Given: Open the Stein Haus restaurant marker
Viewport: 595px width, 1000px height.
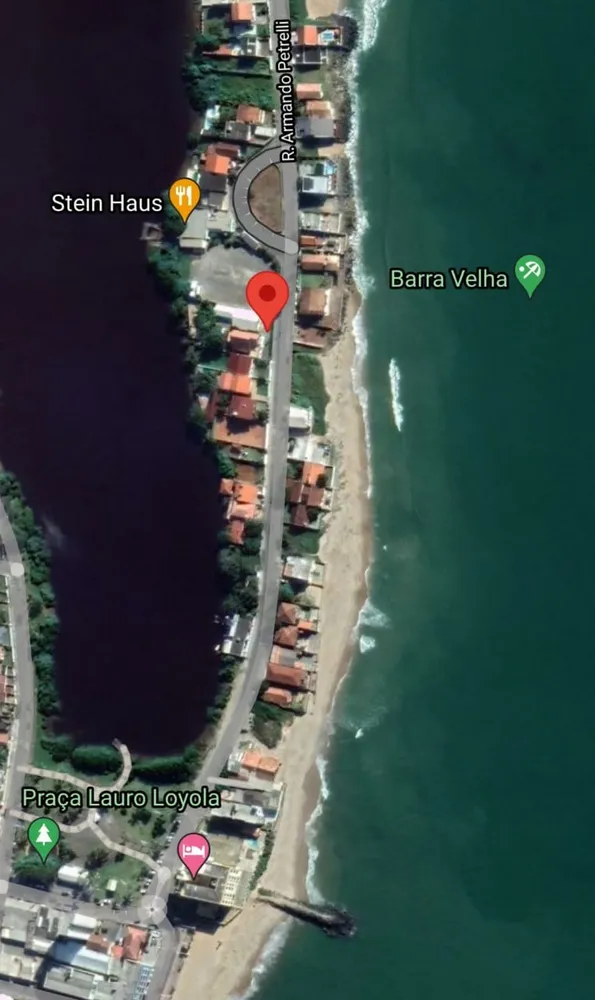Looking at the screenshot, I should [x=185, y=199].
